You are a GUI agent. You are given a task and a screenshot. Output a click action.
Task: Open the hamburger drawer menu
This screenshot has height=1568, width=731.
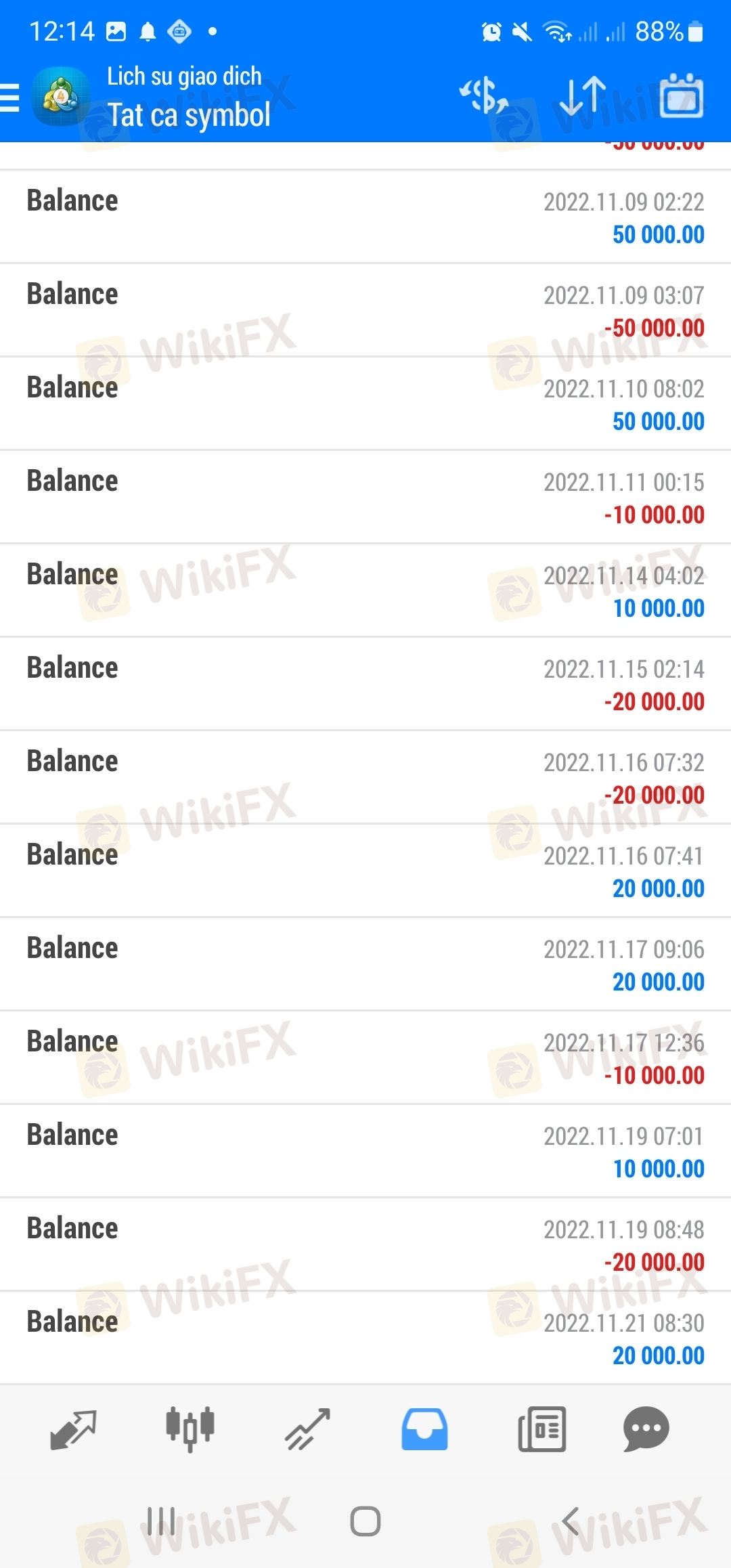click(x=9, y=97)
